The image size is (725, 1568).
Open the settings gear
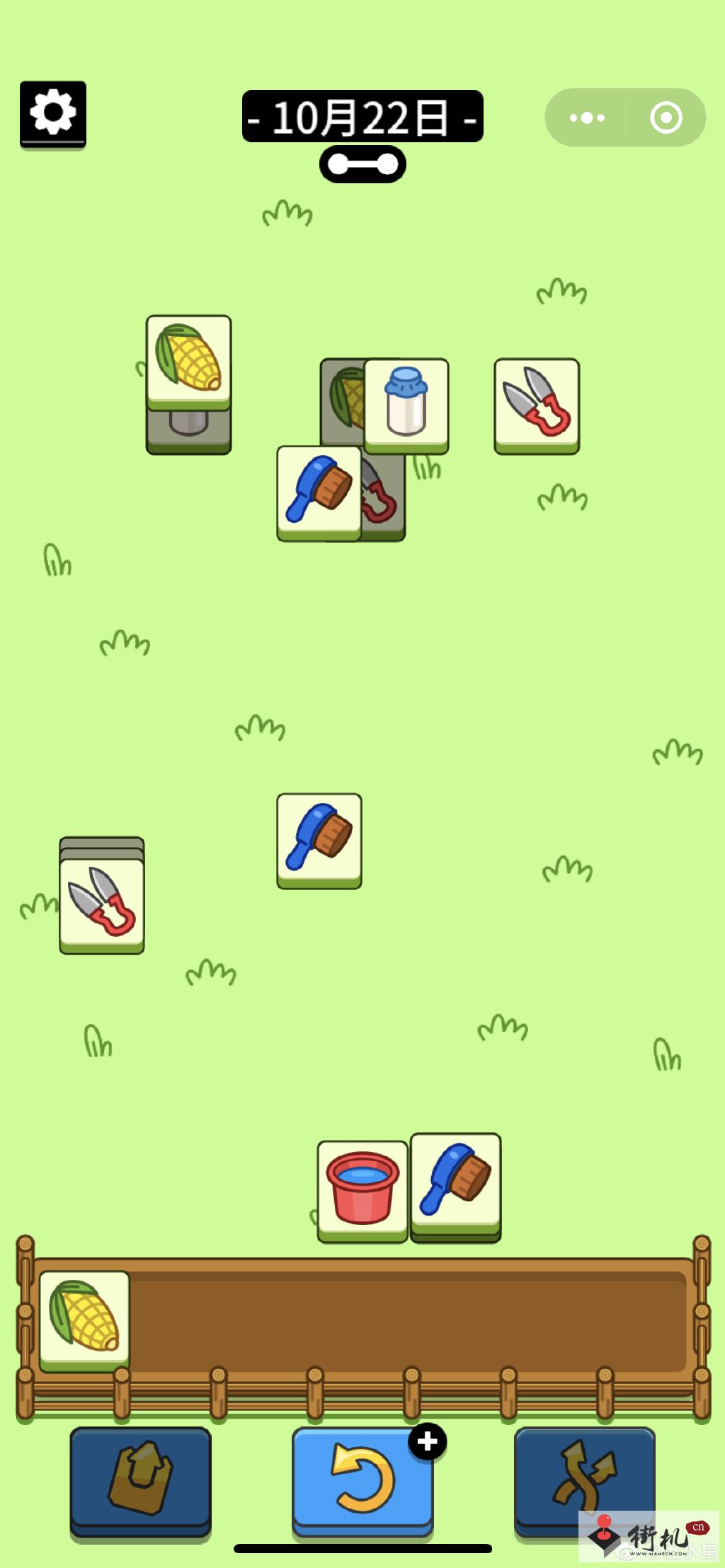(x=53, y=113)
